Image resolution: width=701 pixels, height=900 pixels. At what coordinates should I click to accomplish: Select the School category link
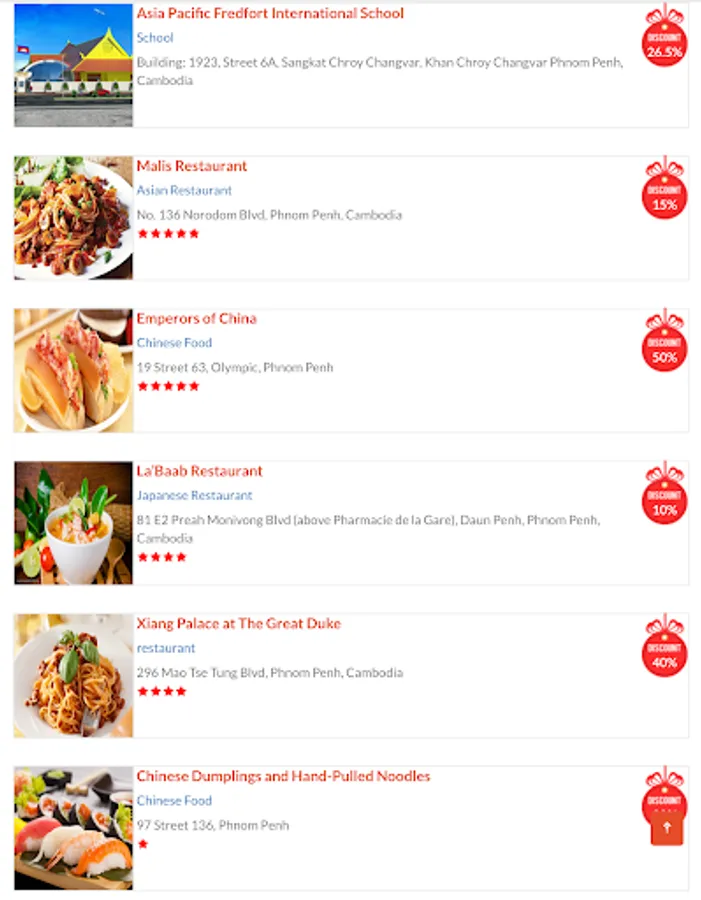pos(155,38)
